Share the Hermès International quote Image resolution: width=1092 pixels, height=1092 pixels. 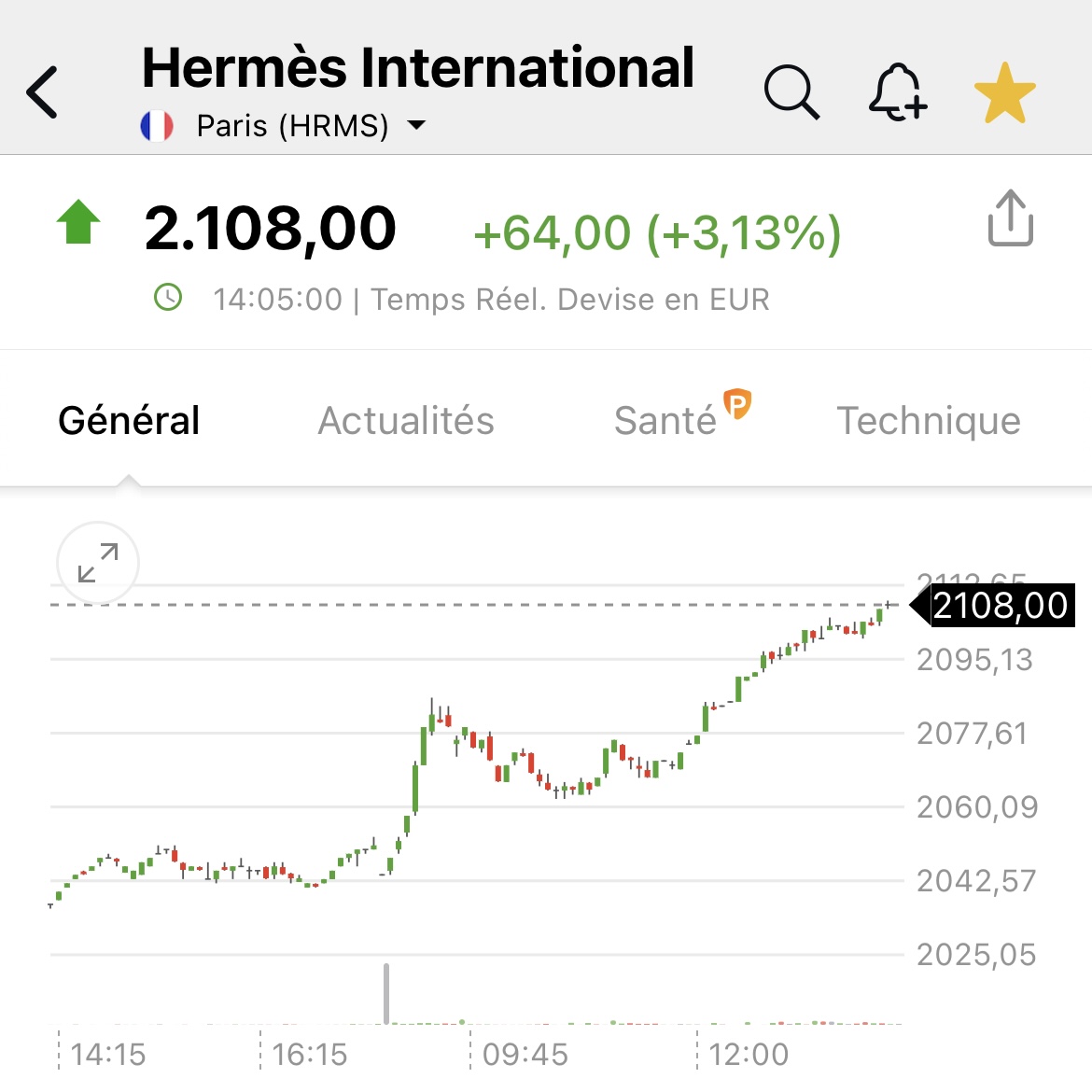pos(1010,219)
